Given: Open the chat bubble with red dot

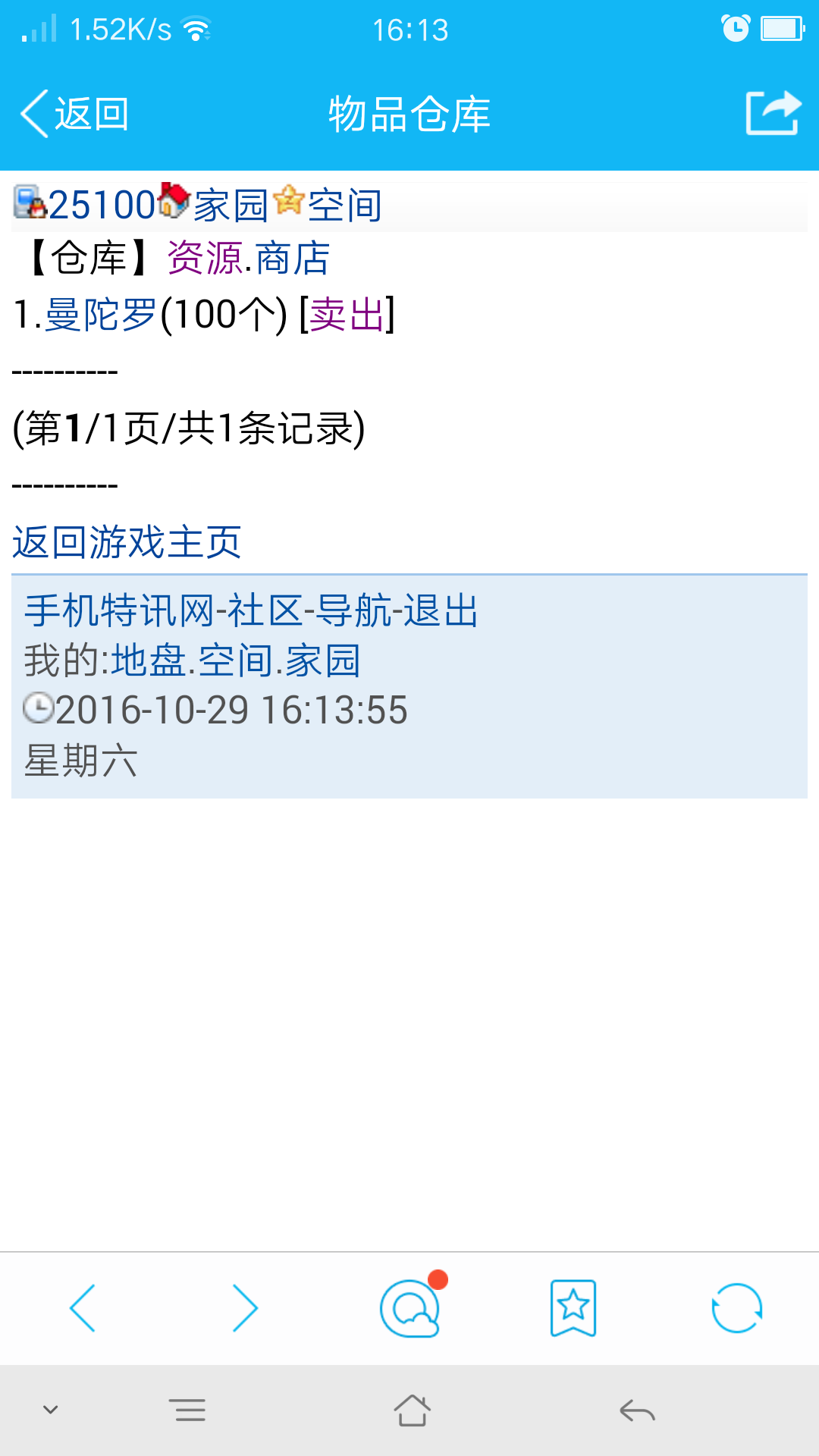Looking at the screenshot, I should click(x=410, y=1308).
